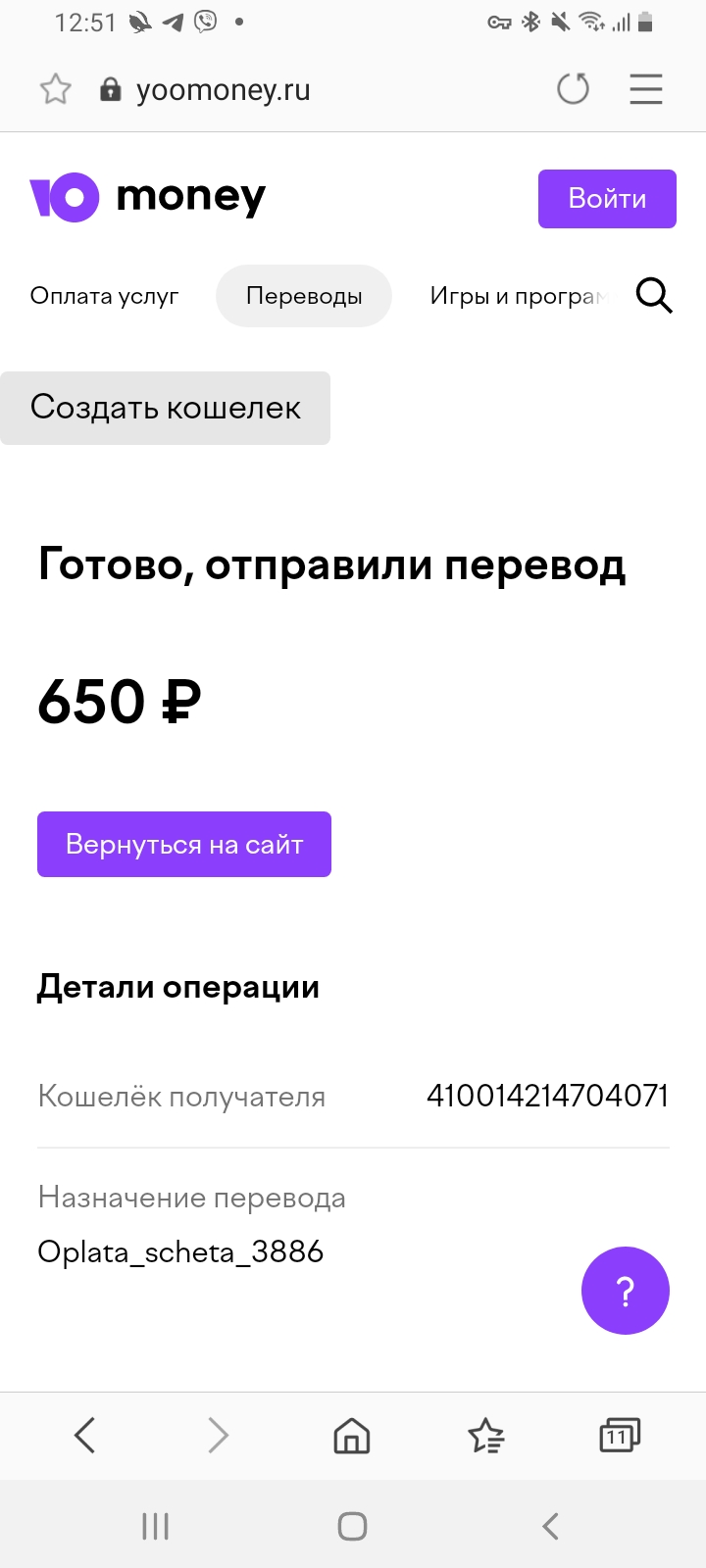Open the browser hamburger menu
The image size is (706, 1568).
click(646, 89)
